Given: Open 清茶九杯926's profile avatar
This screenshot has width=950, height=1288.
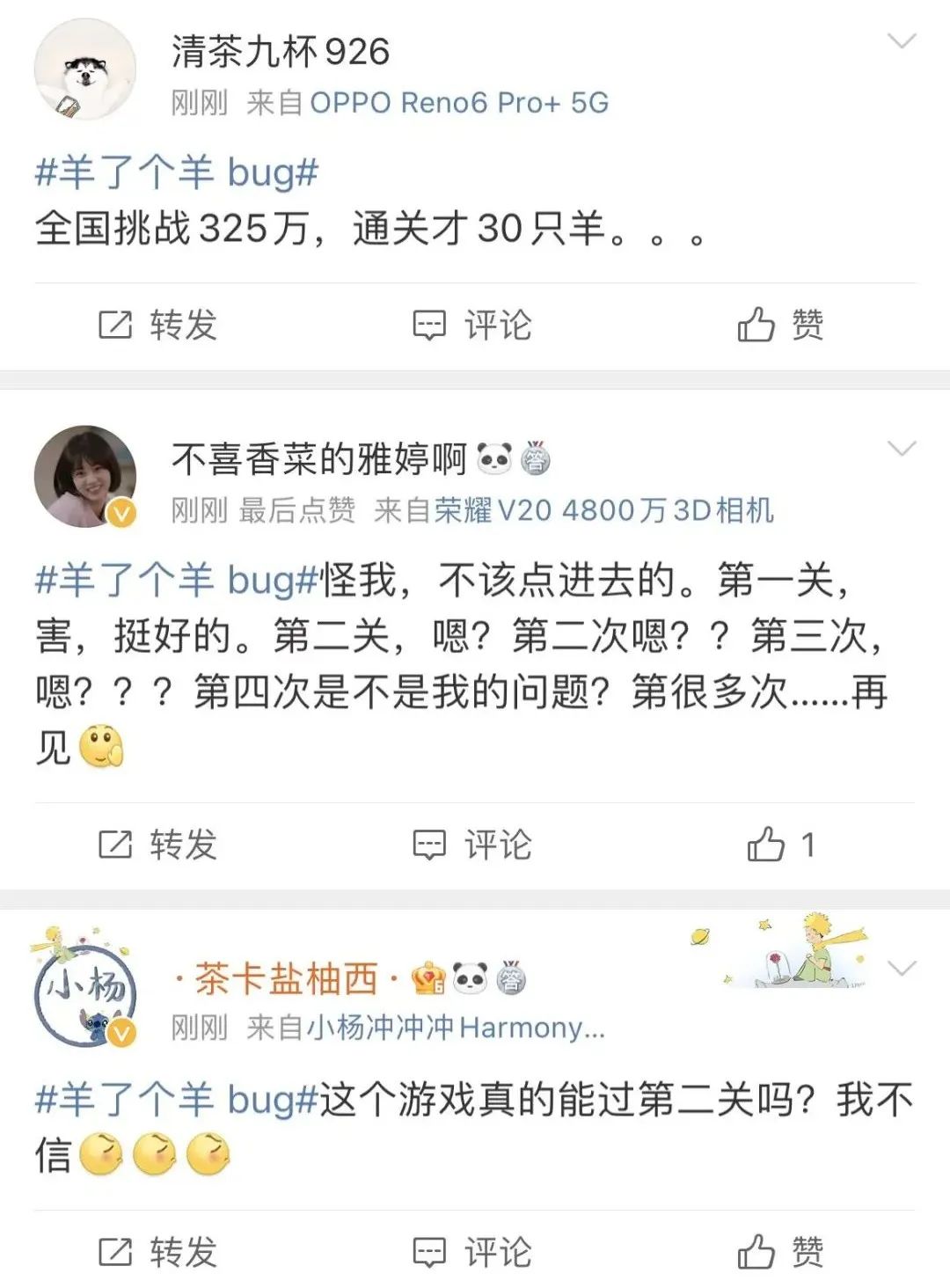Looking at the screenshot, I should point(85,70).
